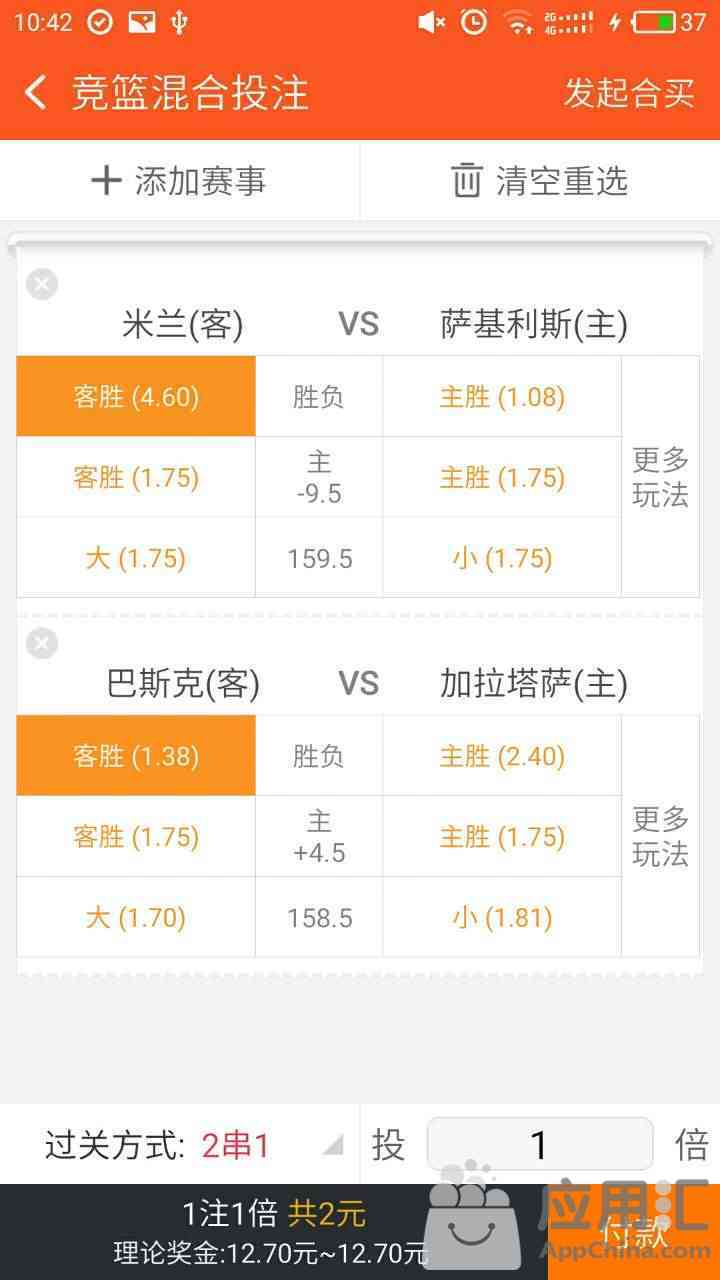Screen dimensions: 720x1280
Task: Open the 过关方式 2串1 dropdown
Action: pos(180,1145)
